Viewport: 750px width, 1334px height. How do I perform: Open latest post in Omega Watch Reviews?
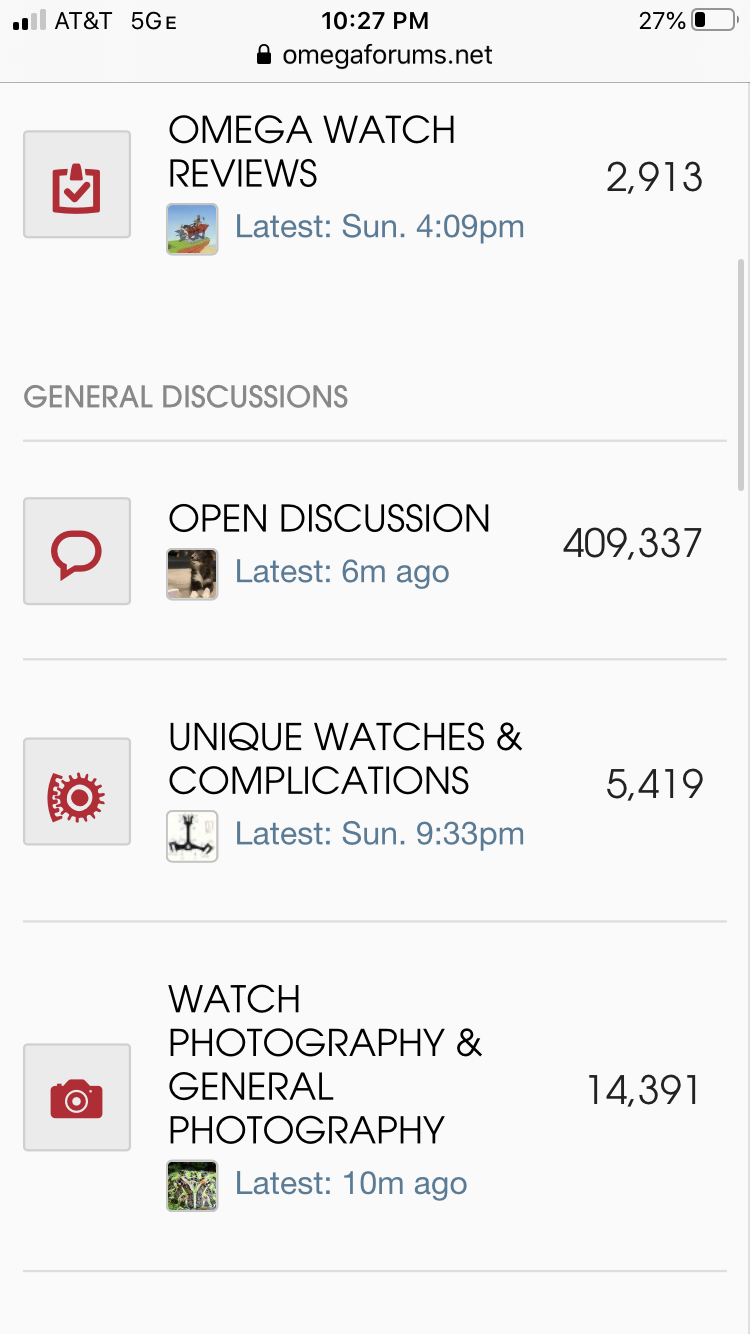coord(379,226)
